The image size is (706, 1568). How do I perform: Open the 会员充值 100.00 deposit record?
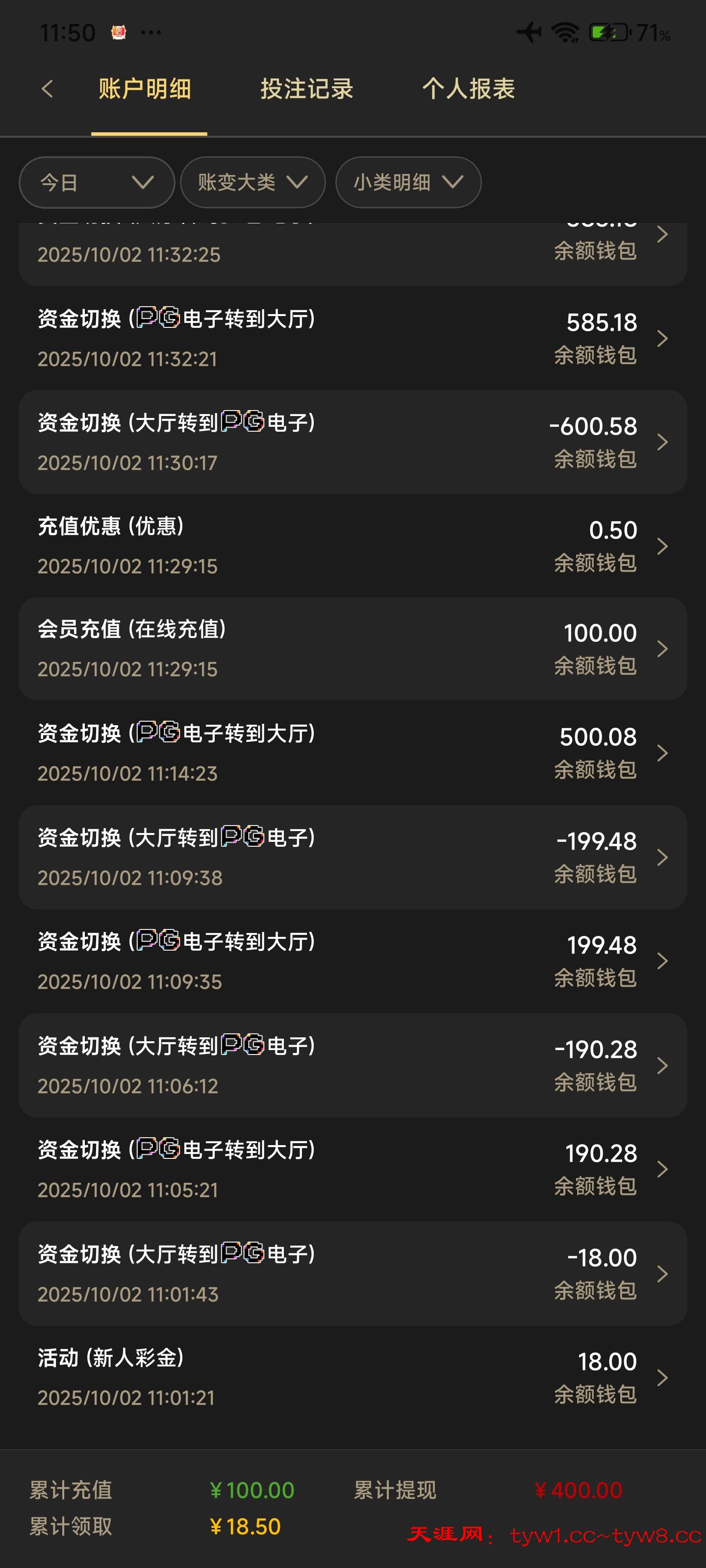point(353,649)
